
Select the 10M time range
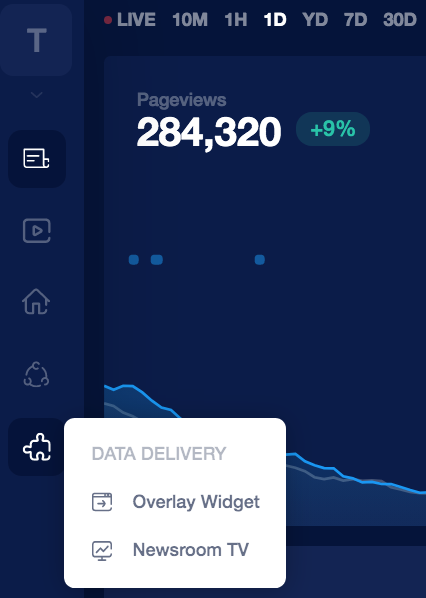[190, 20]
